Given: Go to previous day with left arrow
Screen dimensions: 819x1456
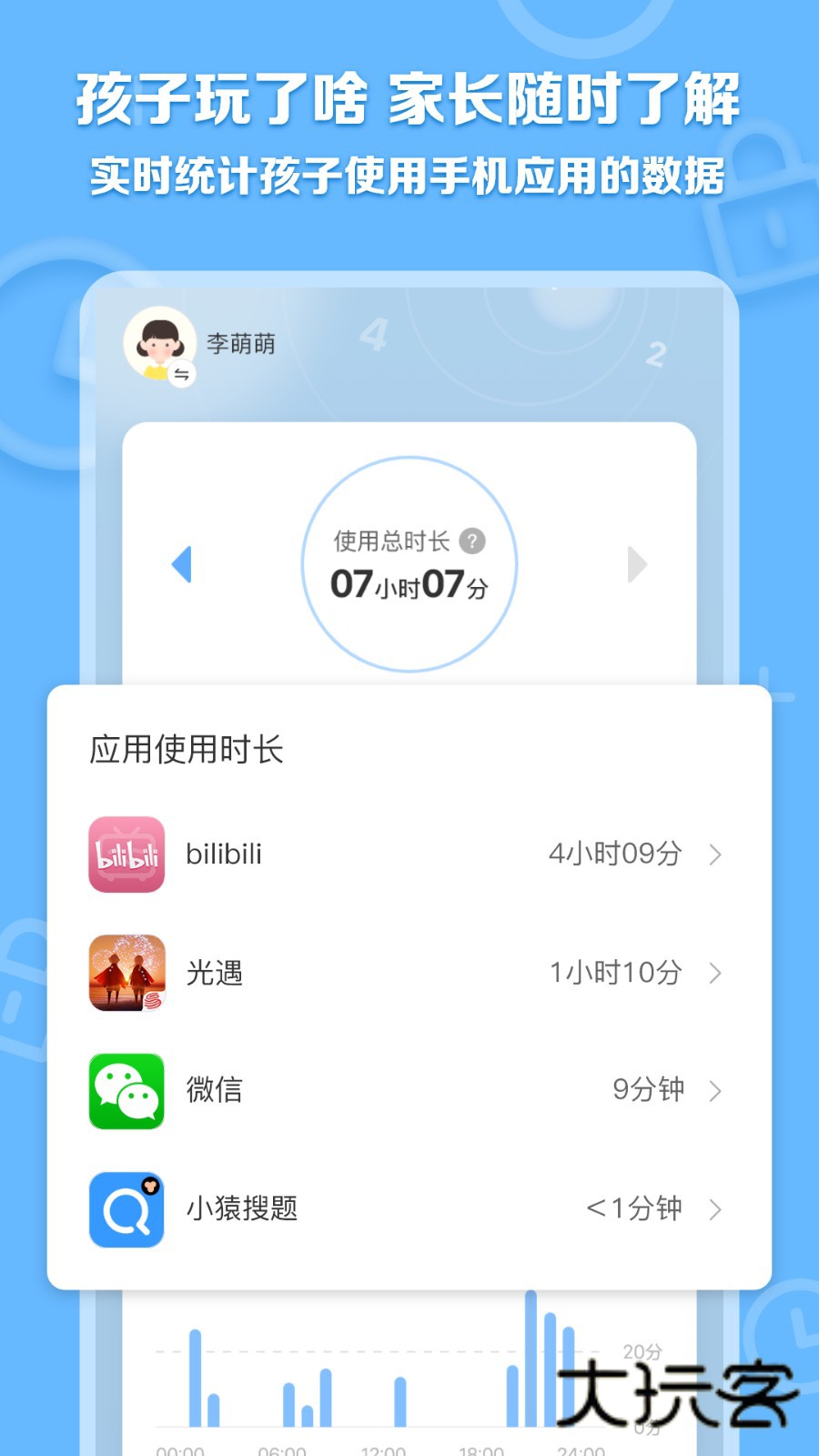Looking at the screenshot, I should pyautogui.click(x=182, y=564).
